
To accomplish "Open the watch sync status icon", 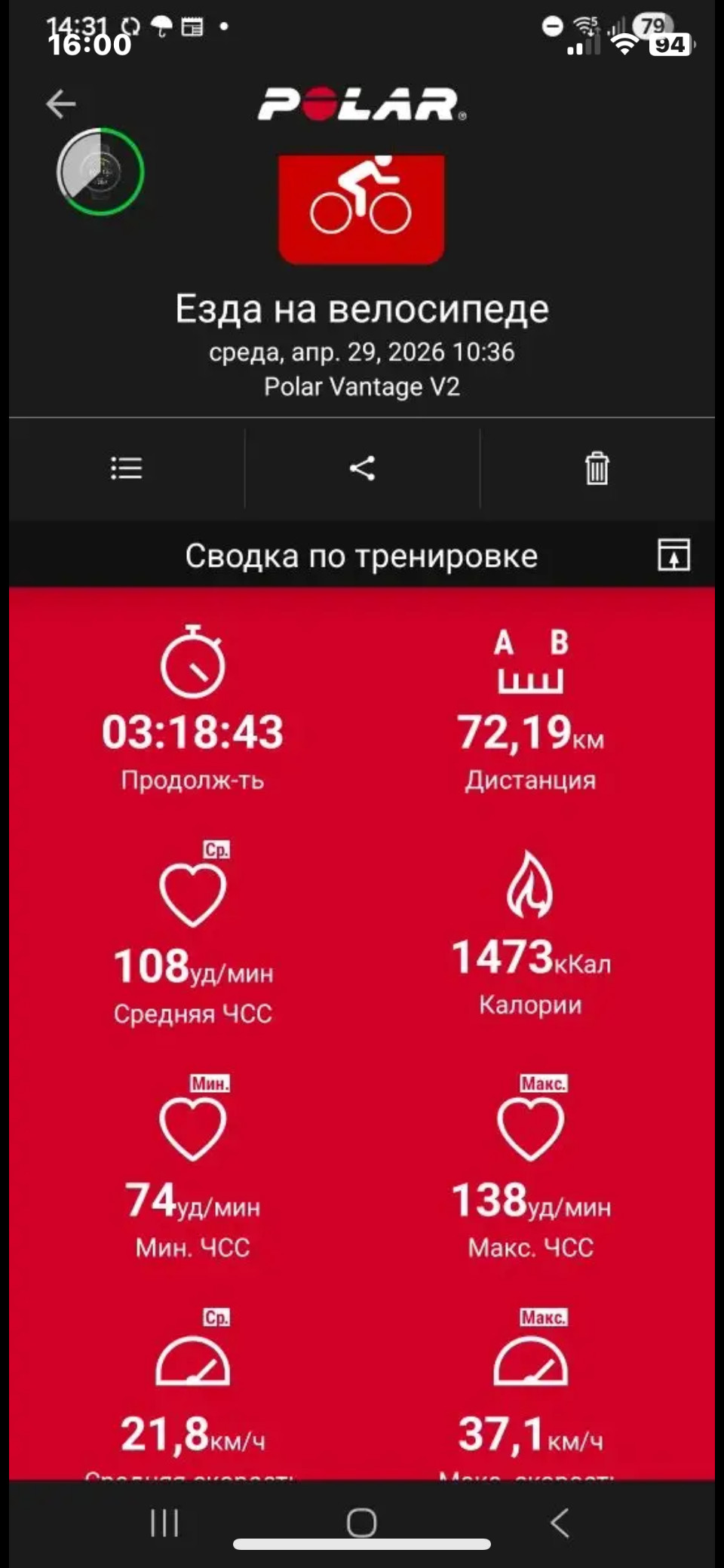I will pos(100,172).
